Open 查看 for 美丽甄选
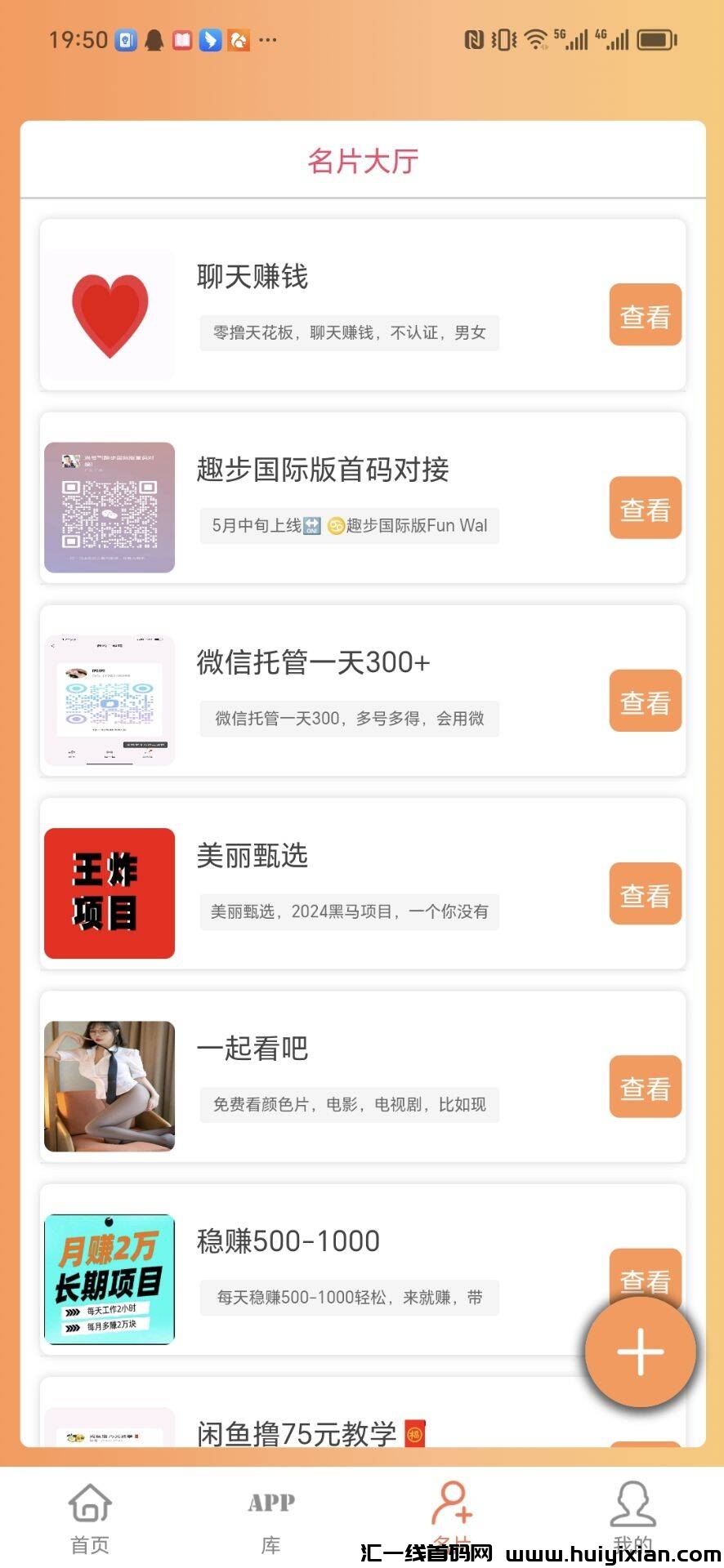724x1568 pixels. pyautogui.click(x=645, y=893)
